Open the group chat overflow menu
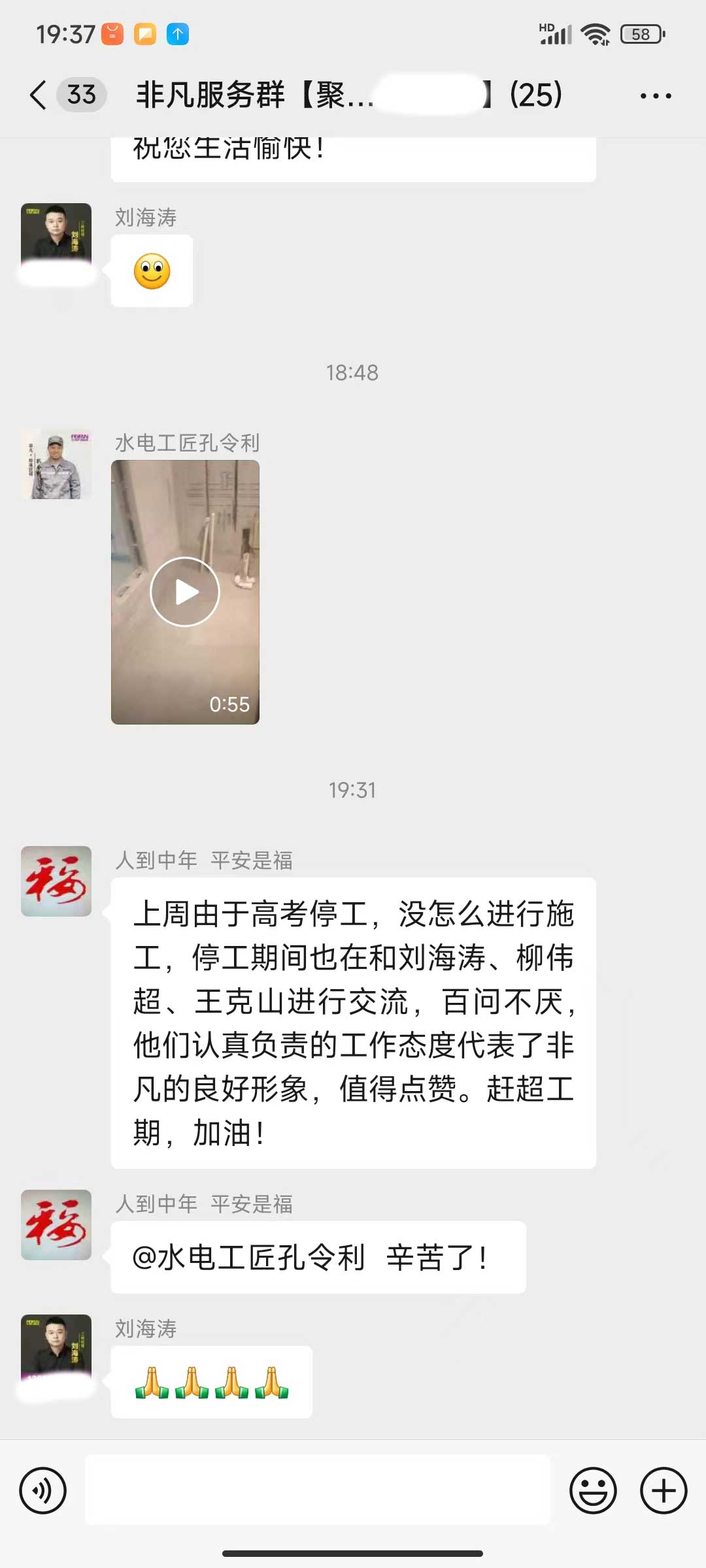This screenshot has width=706, height=1568. point(655,96)
